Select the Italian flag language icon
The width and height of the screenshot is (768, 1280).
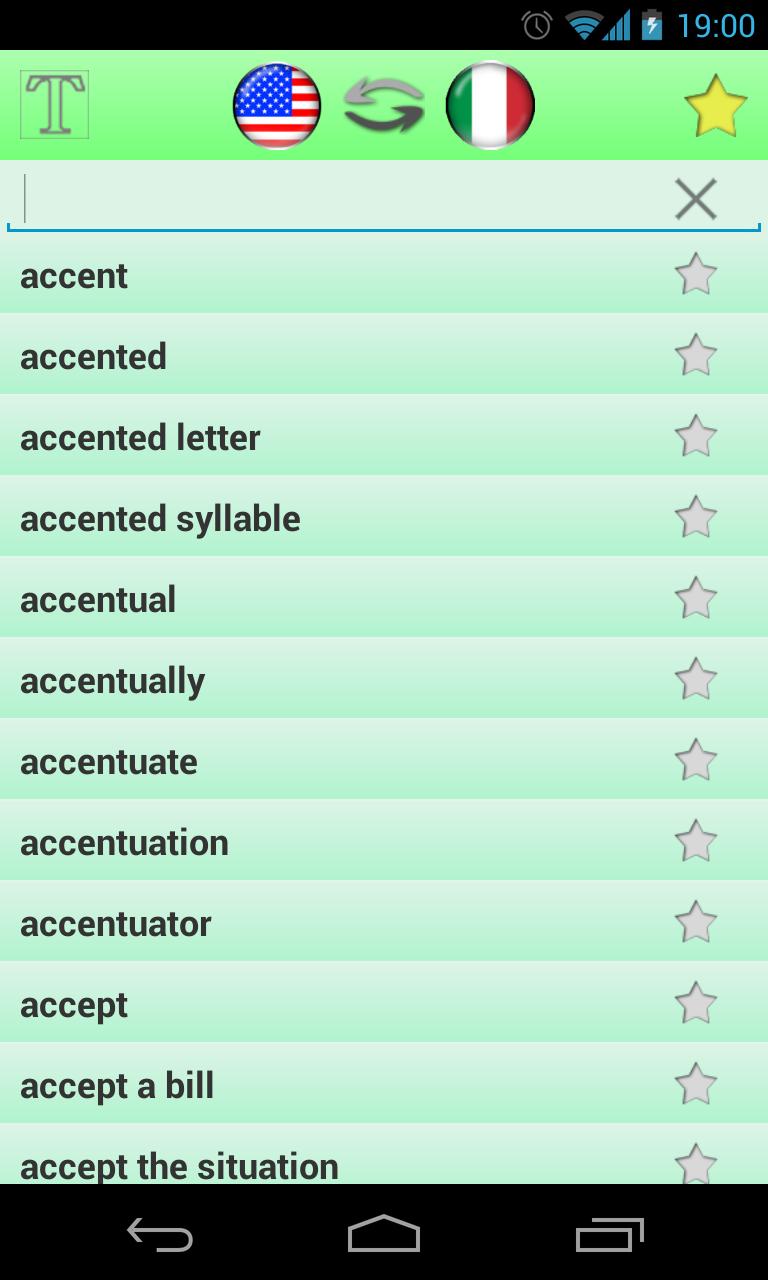pyautogui.click(x=490, y=104)
